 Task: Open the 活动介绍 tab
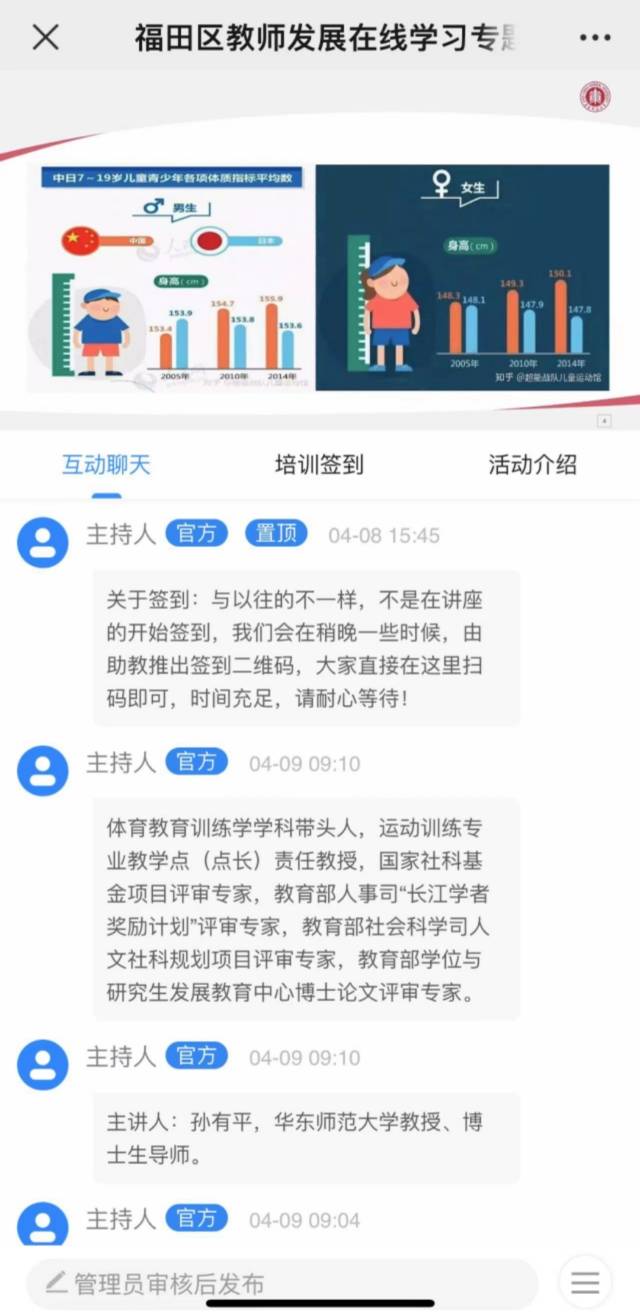point(532,464)
